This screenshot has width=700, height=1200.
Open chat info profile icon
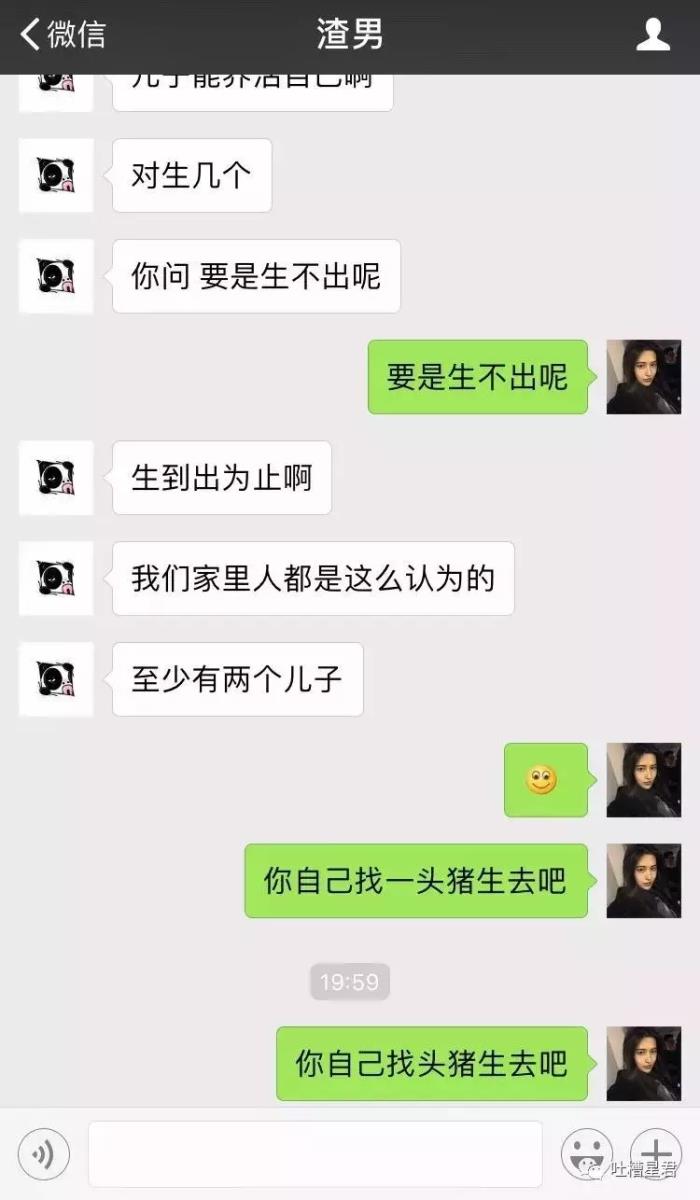click(x=652, y=35)
